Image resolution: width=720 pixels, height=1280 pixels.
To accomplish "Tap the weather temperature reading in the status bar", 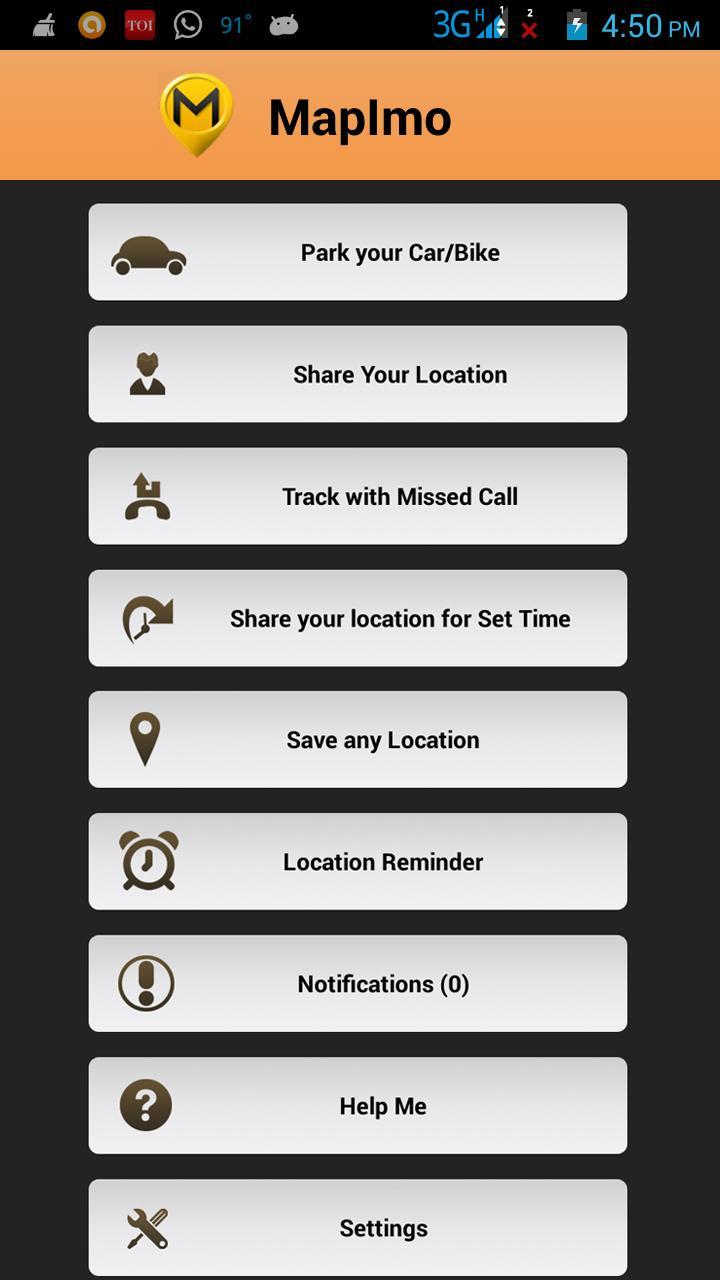I will click(232, 22).
